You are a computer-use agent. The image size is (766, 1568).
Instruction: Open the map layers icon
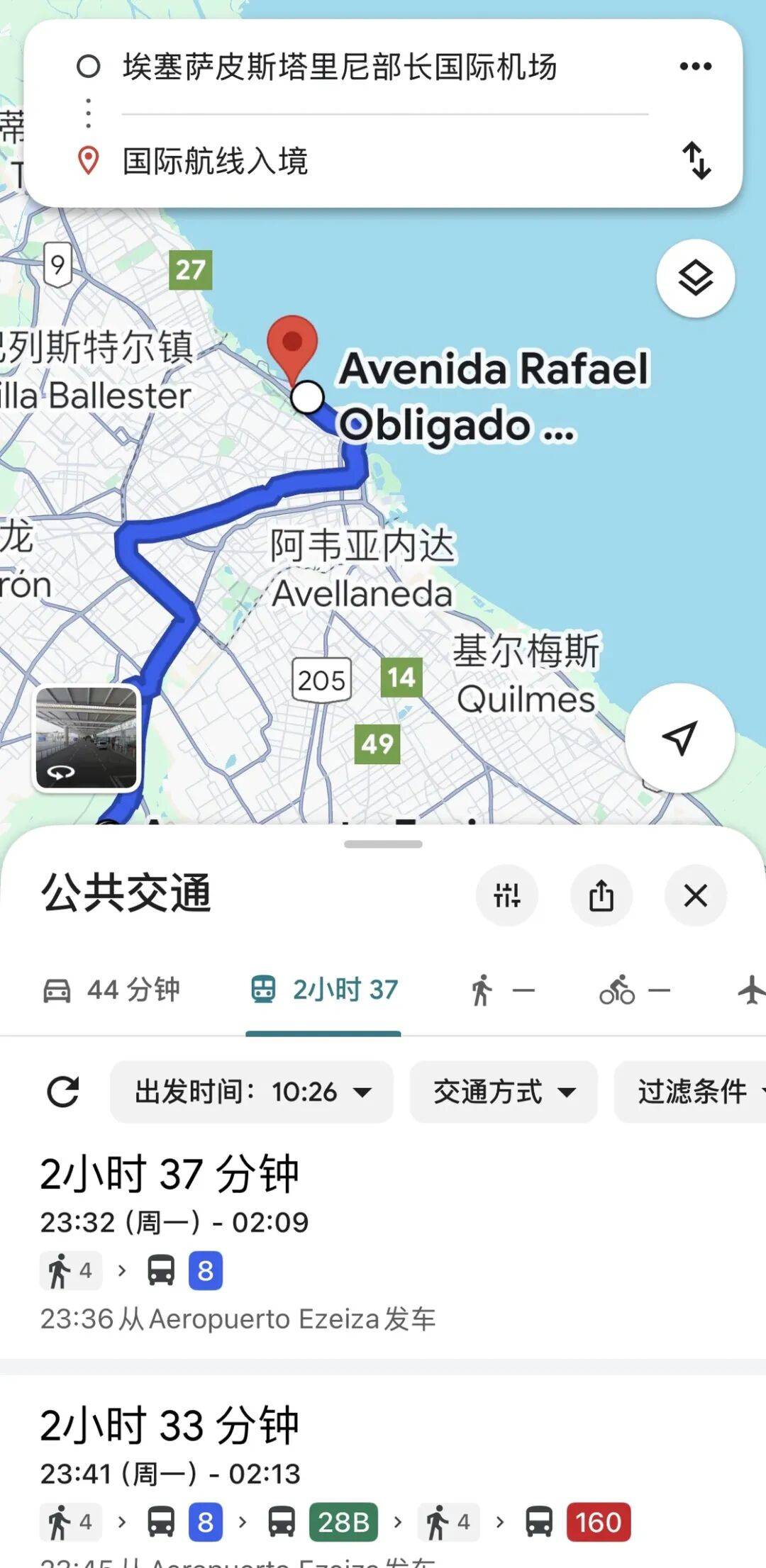point(696,279)
